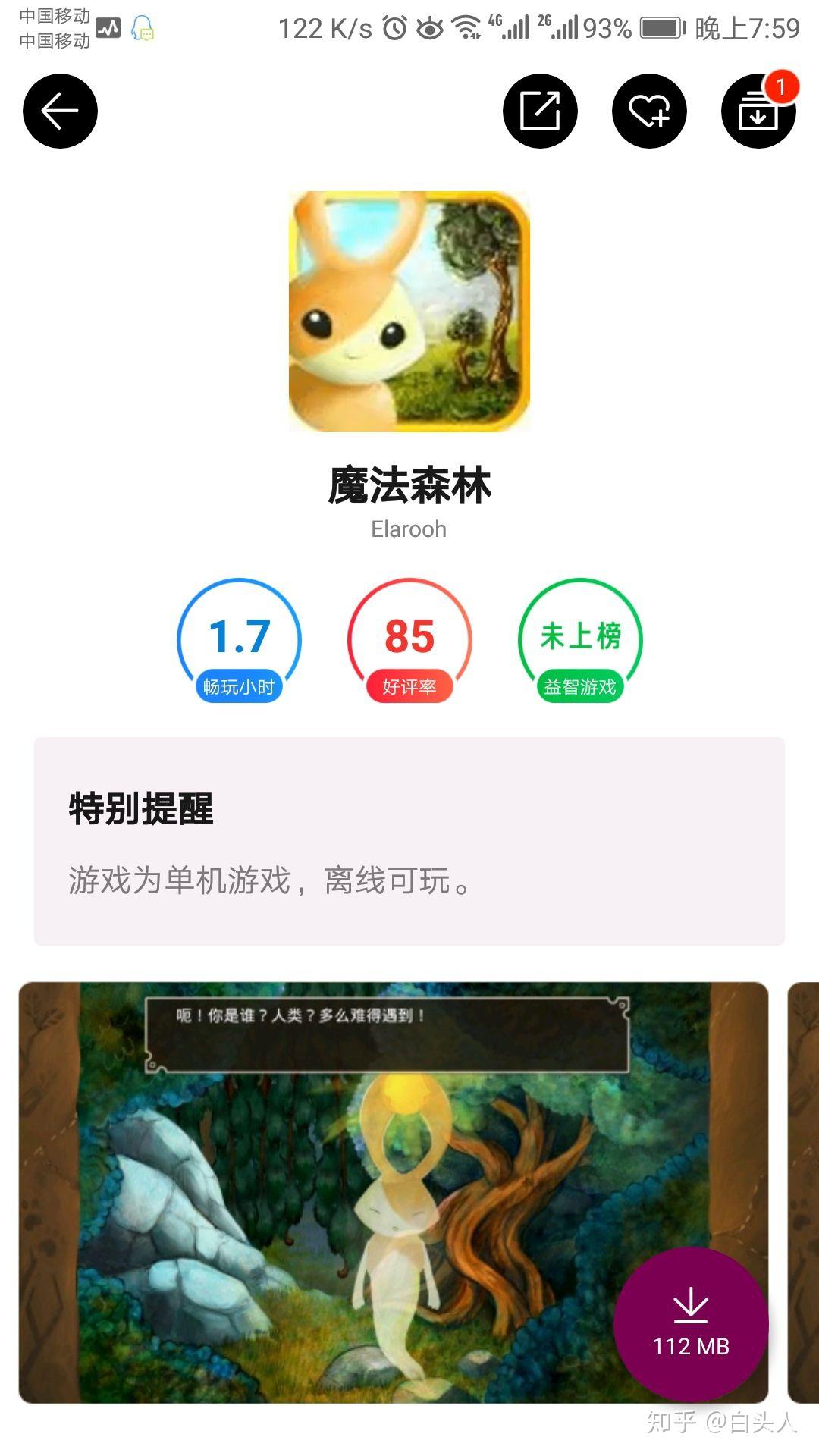Share this game via the share icon
Image resolution: width=819 pixels, height=1456 pixels.
pyautogui.click(x=540, y=111)
